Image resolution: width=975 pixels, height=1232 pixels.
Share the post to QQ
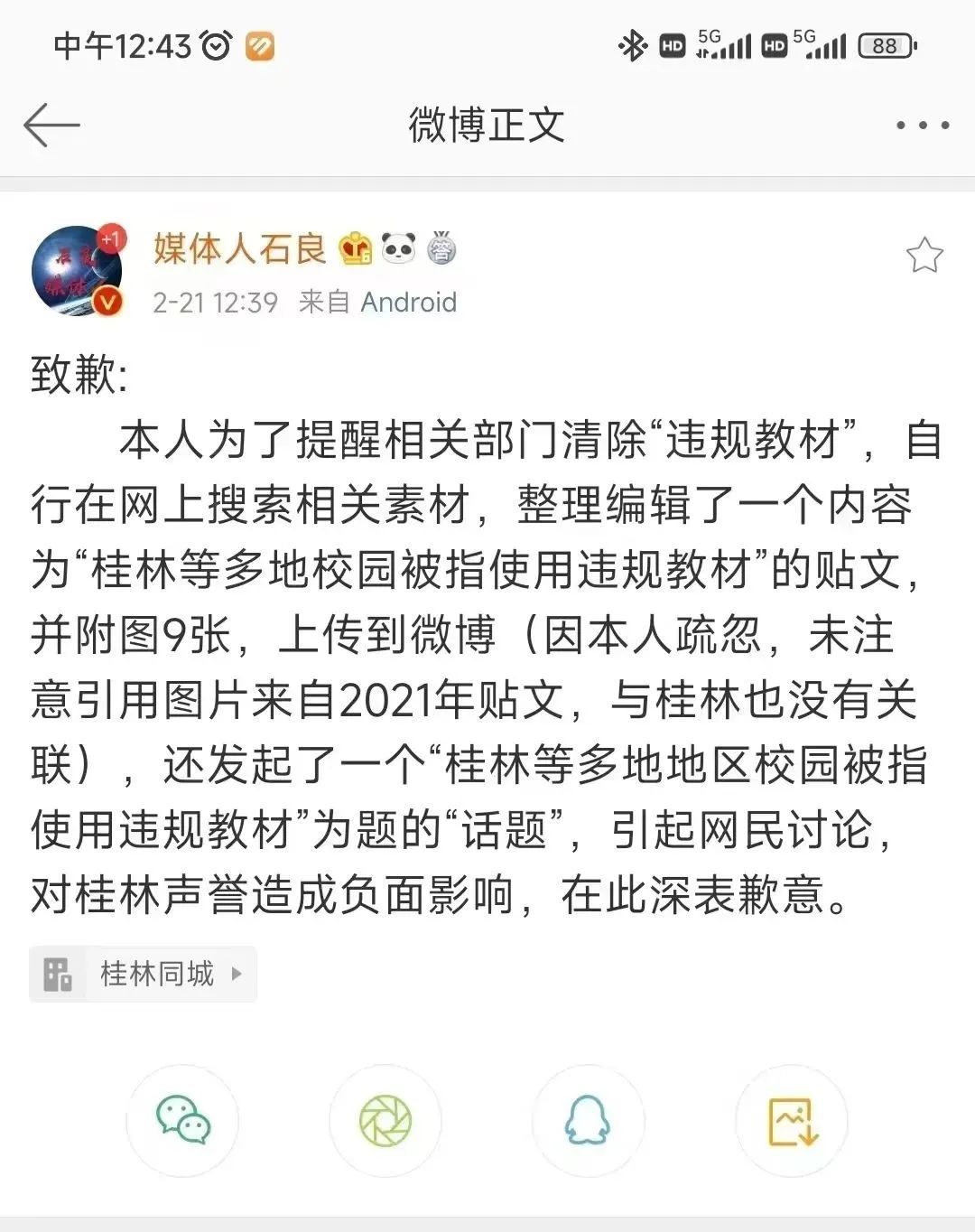588,1120
